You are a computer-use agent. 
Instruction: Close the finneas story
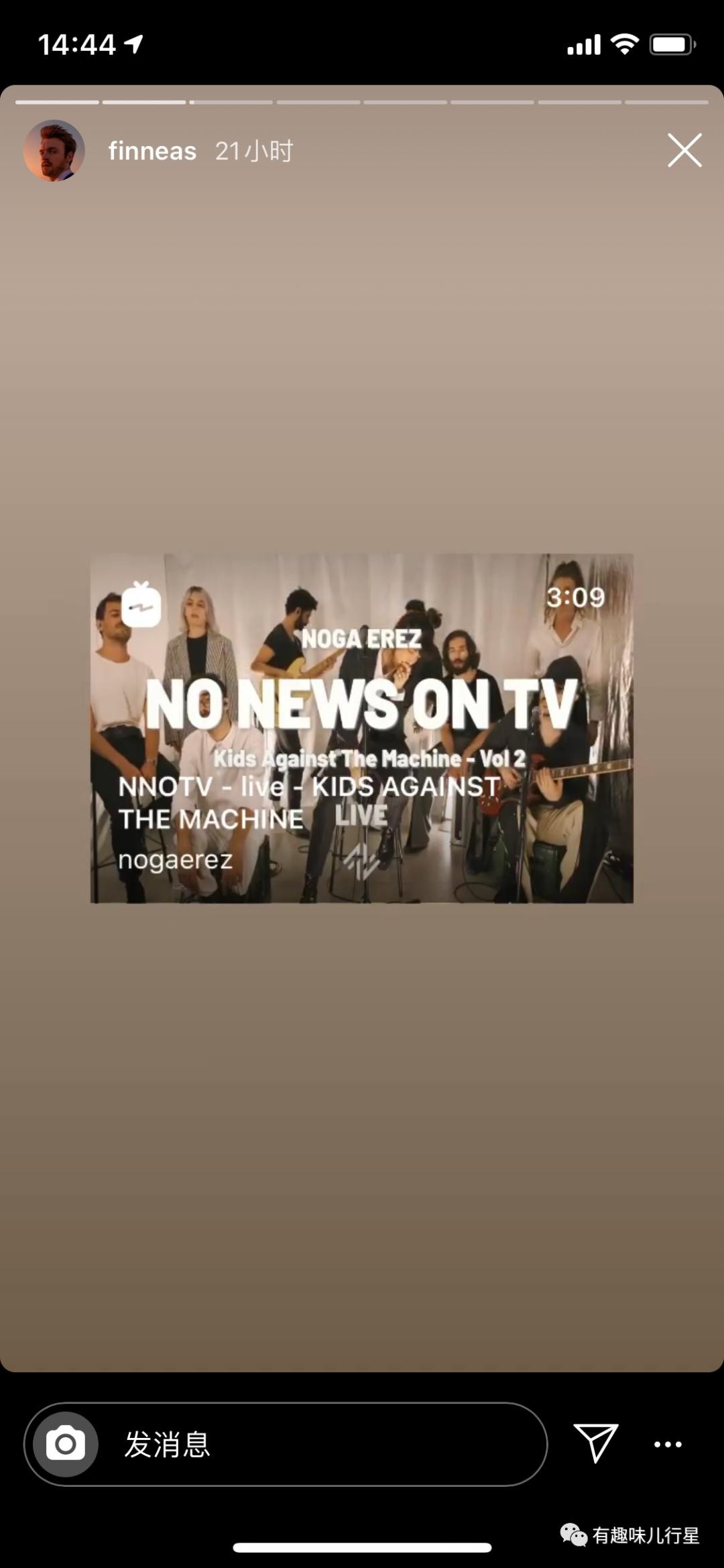click(684, 150)
